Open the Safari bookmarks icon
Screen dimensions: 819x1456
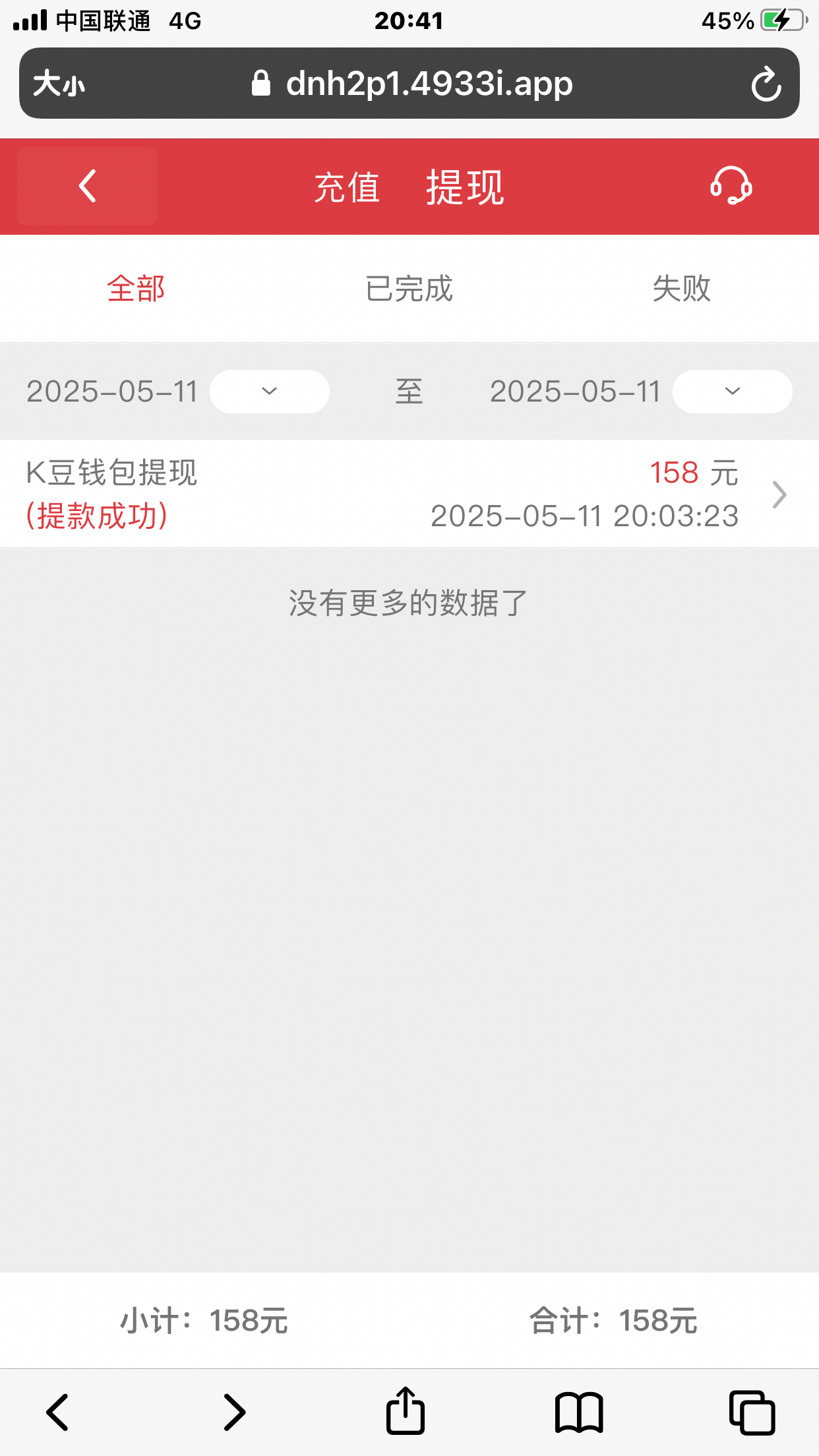[580, 1411]
